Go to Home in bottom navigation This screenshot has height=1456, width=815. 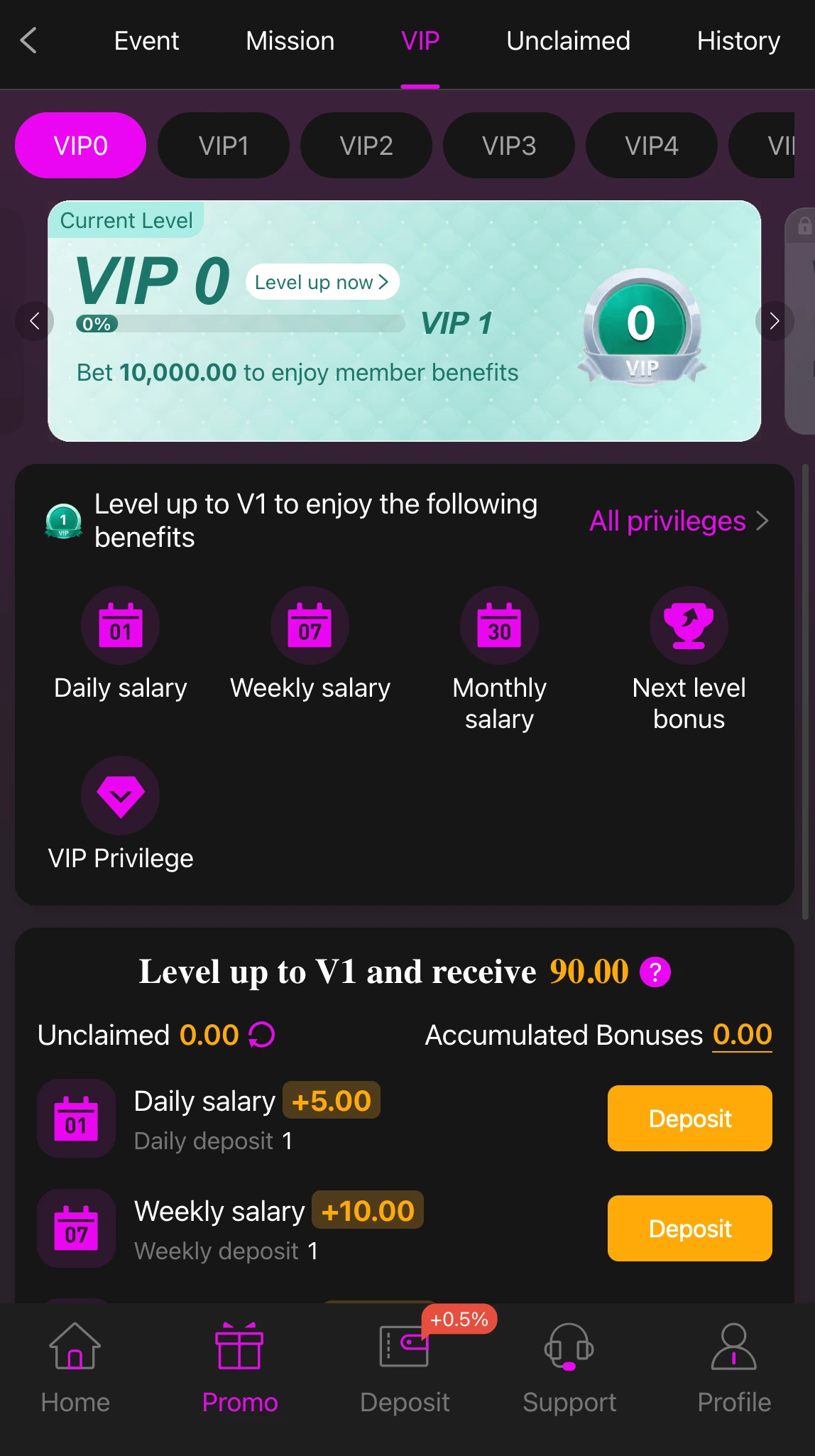[x=75, y=1369]
